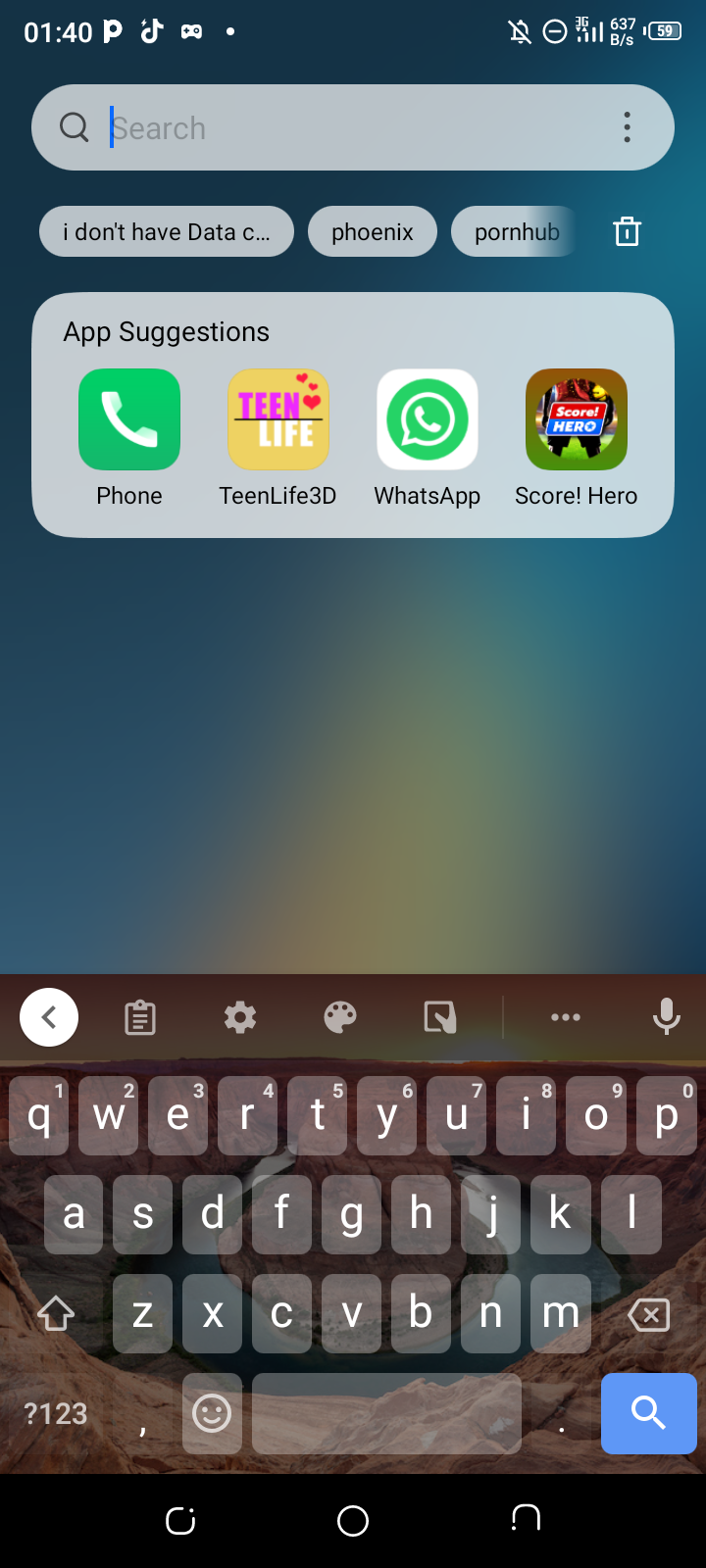Collapse the keyboard toolbar with back arrow
706x1568 pixels.
click(49, 1017)
